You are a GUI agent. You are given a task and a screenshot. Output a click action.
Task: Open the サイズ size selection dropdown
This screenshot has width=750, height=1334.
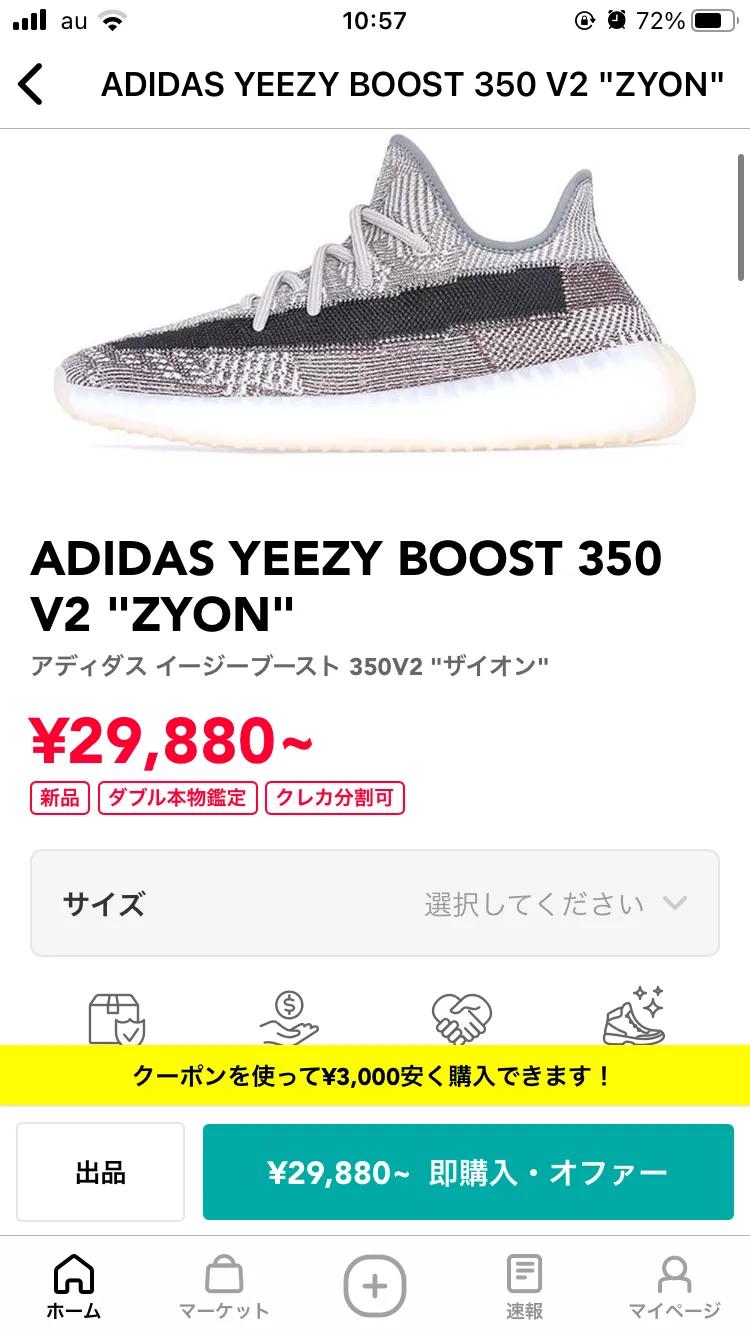click(x=375, y=903)
